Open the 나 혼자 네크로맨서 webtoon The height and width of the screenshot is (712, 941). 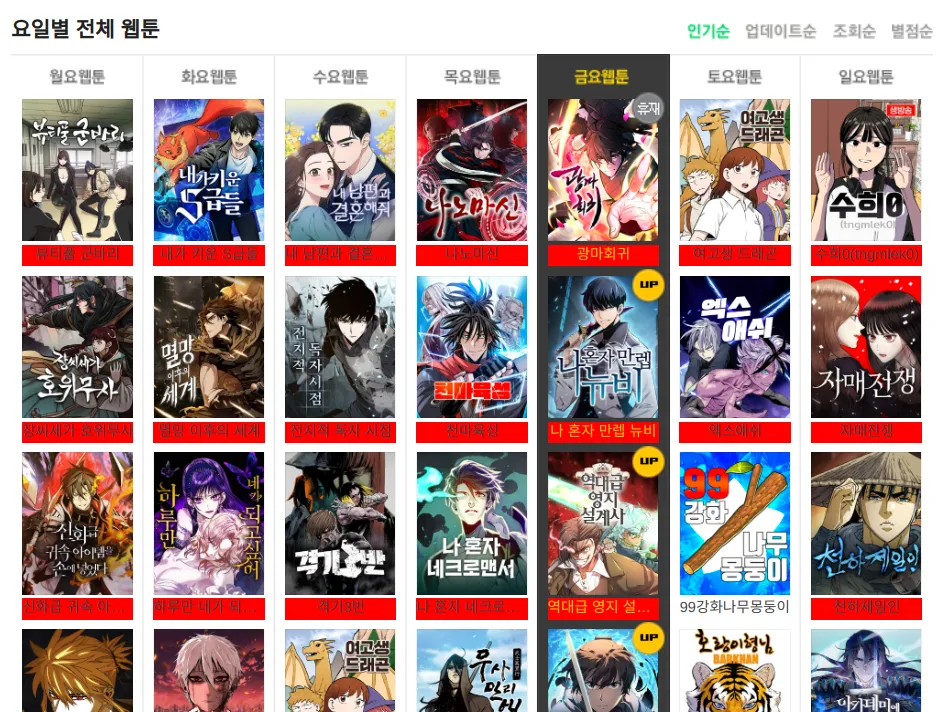point(471,523)
